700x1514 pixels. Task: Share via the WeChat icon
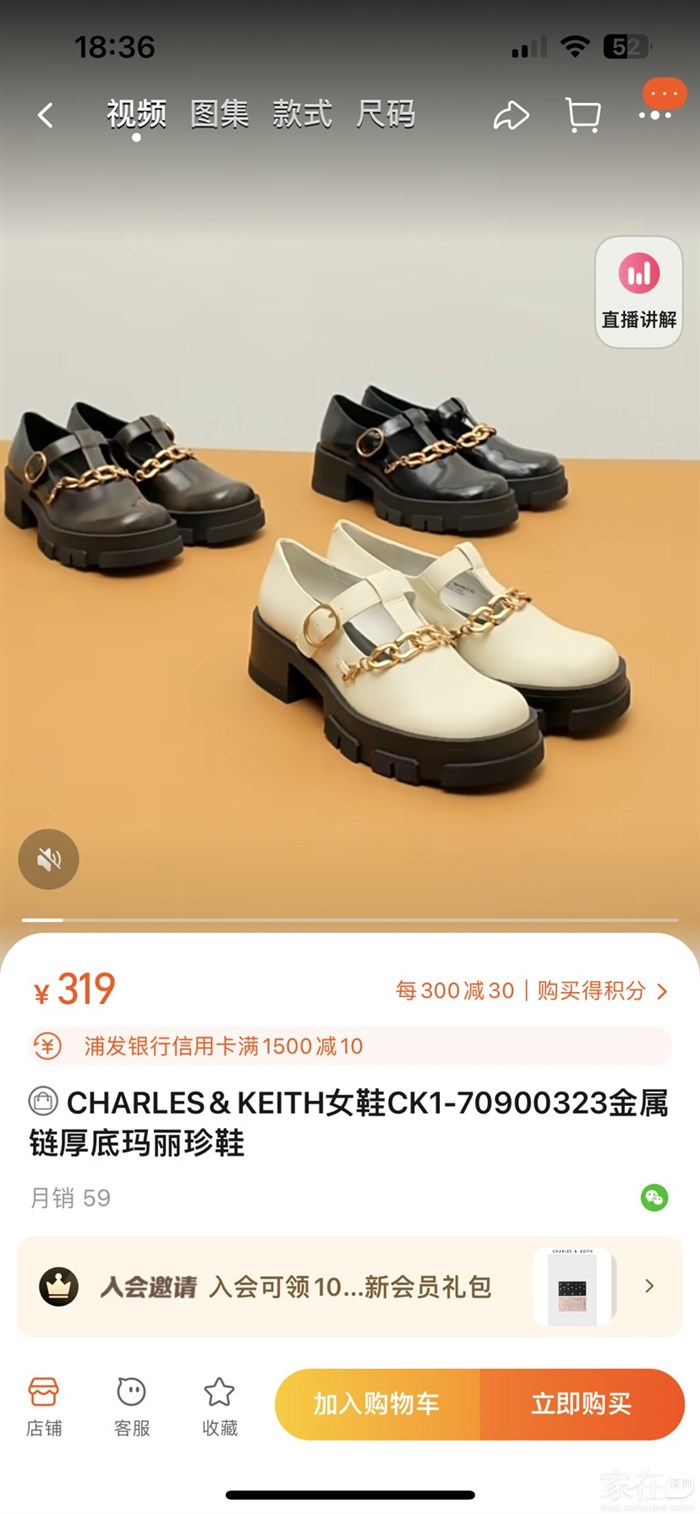(x=654, y=1197)
